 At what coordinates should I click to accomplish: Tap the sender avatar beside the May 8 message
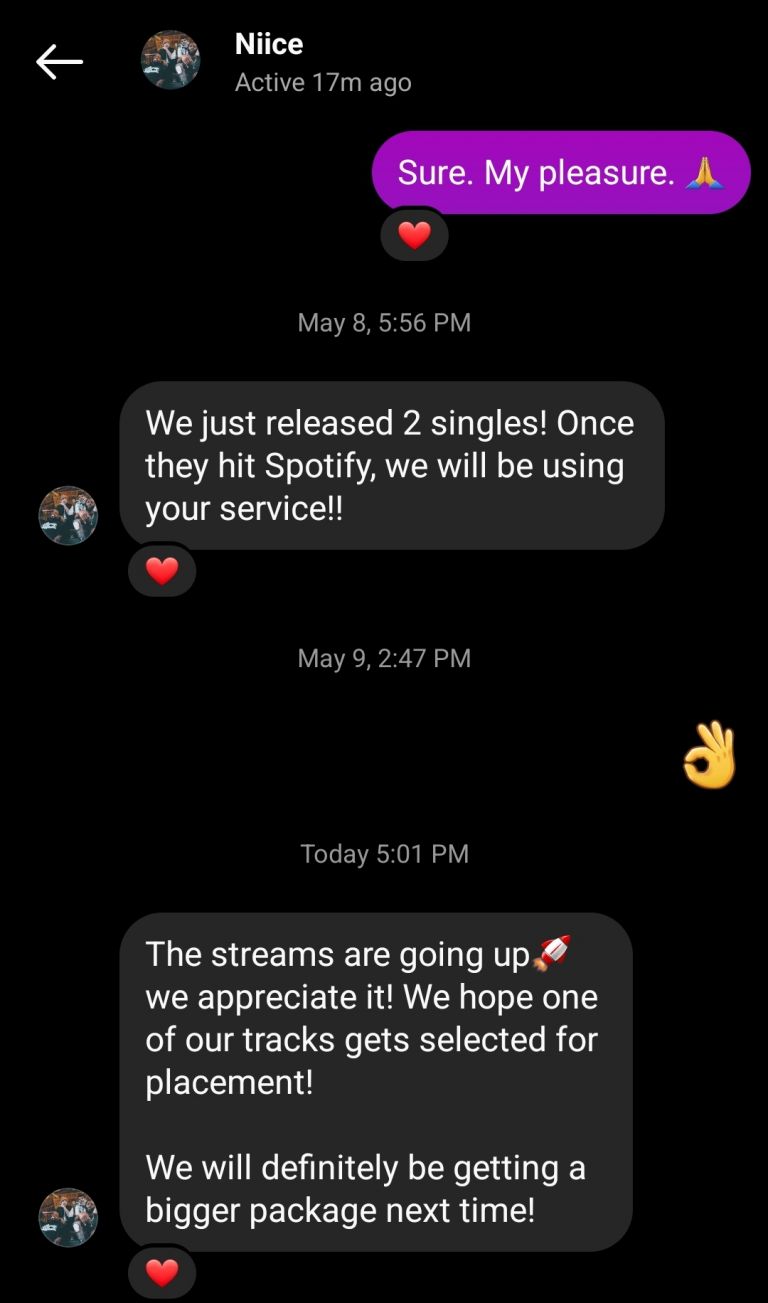point(67,515)
